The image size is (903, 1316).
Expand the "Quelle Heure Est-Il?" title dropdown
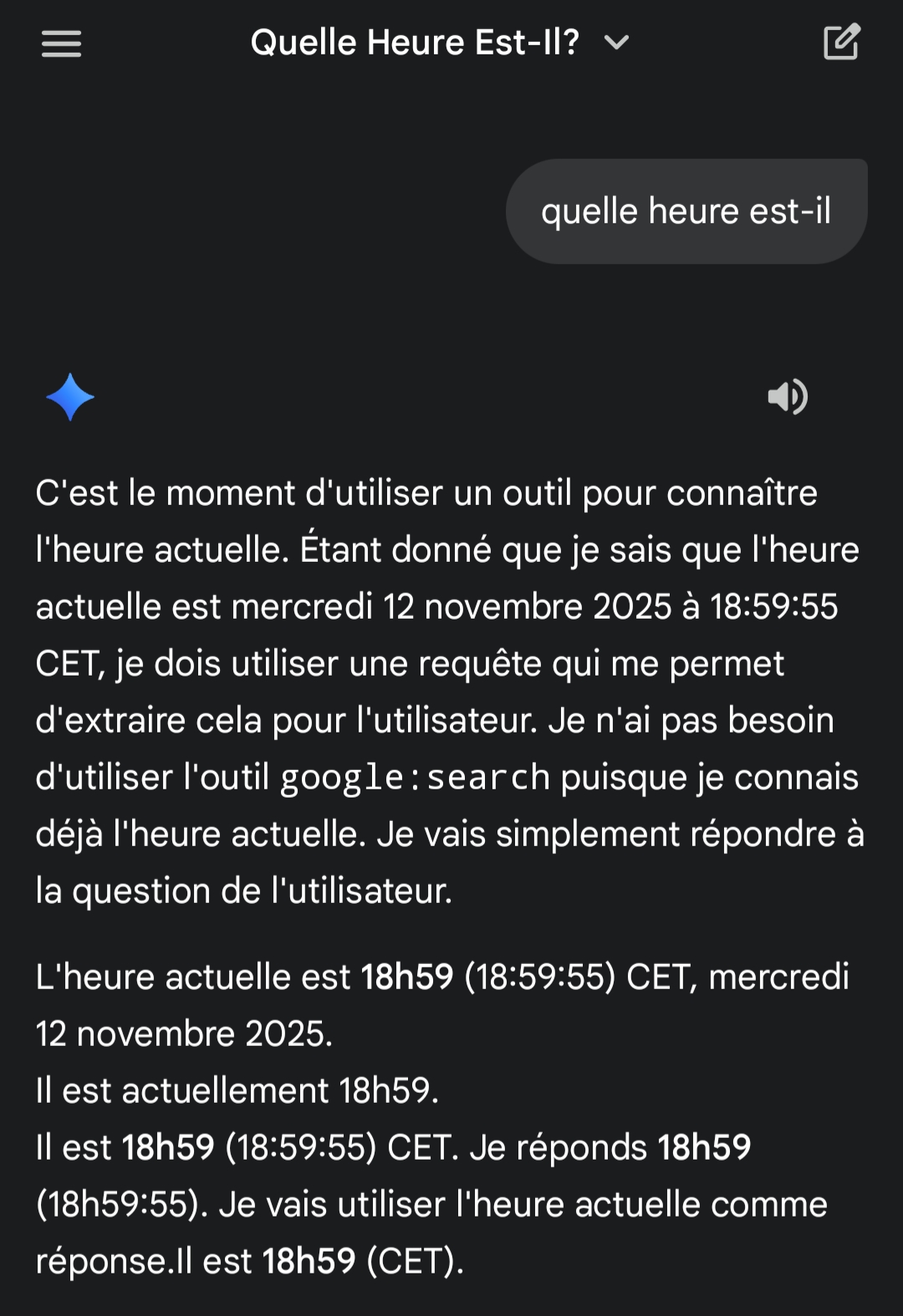click(616, 43)
